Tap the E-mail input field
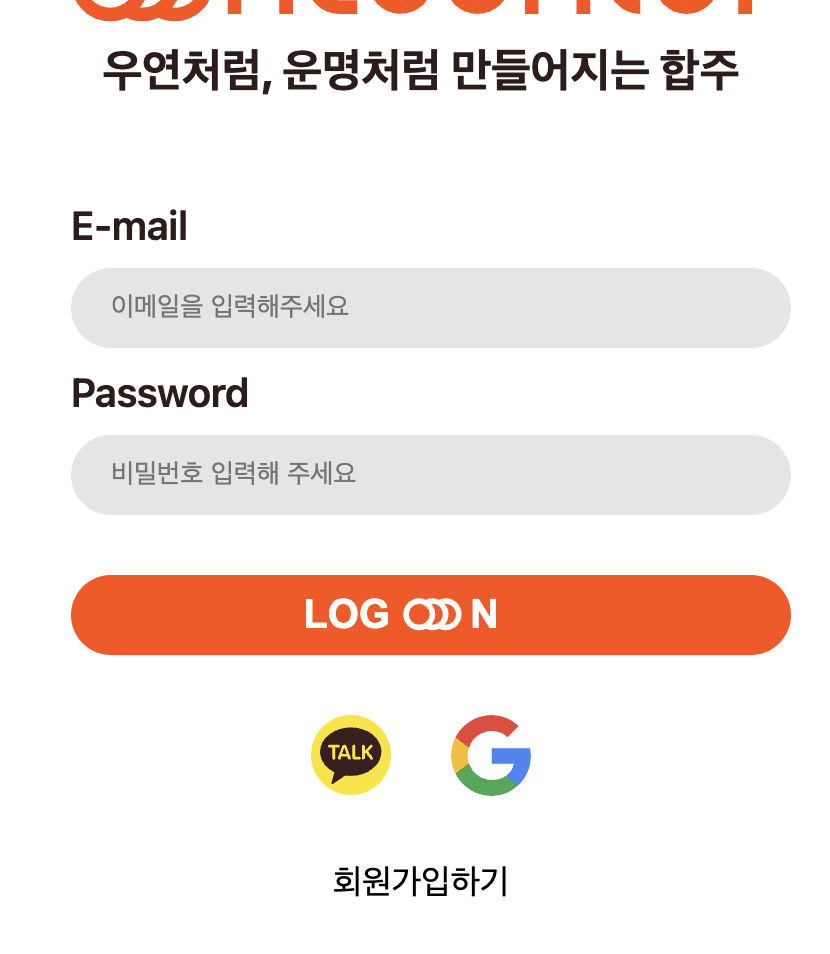This screenshot has height=954, width=830. click(x=430, y=308)
